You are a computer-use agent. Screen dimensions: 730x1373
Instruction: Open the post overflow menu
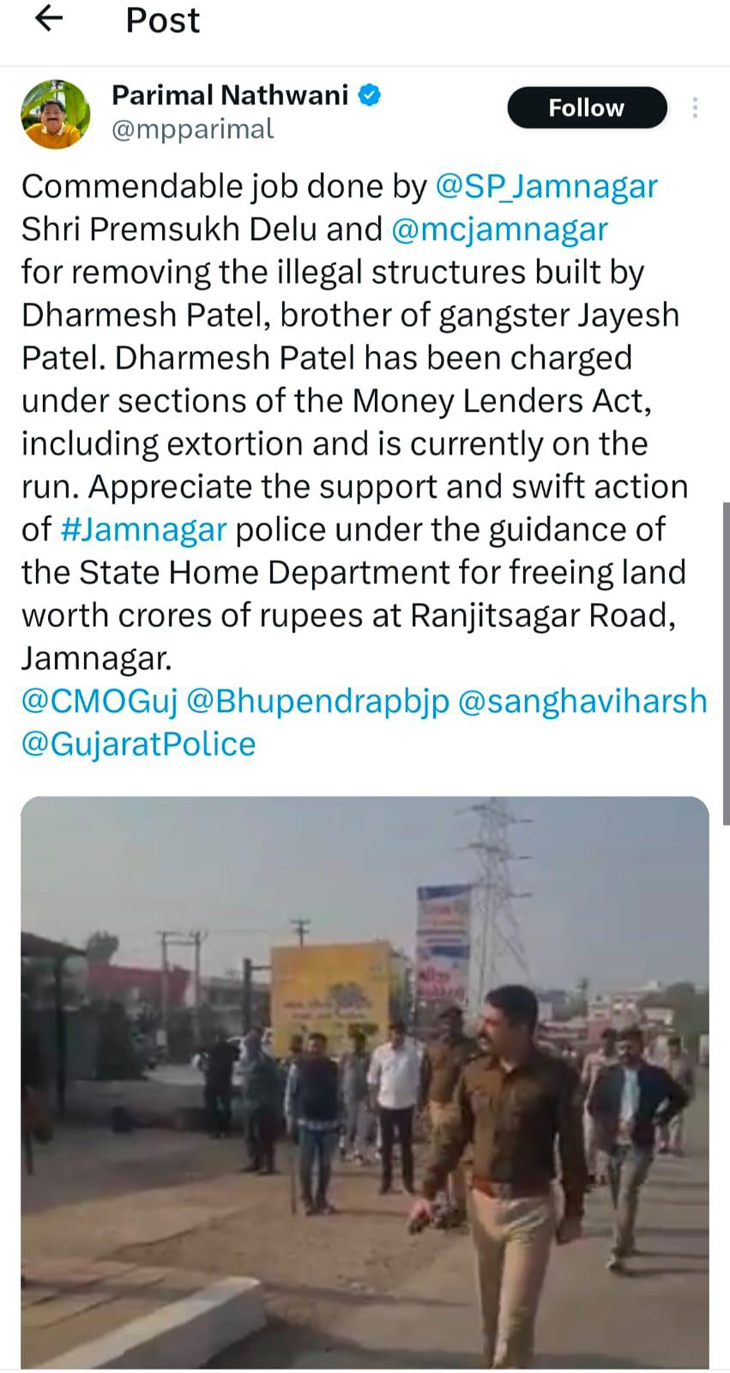point(695,108)
